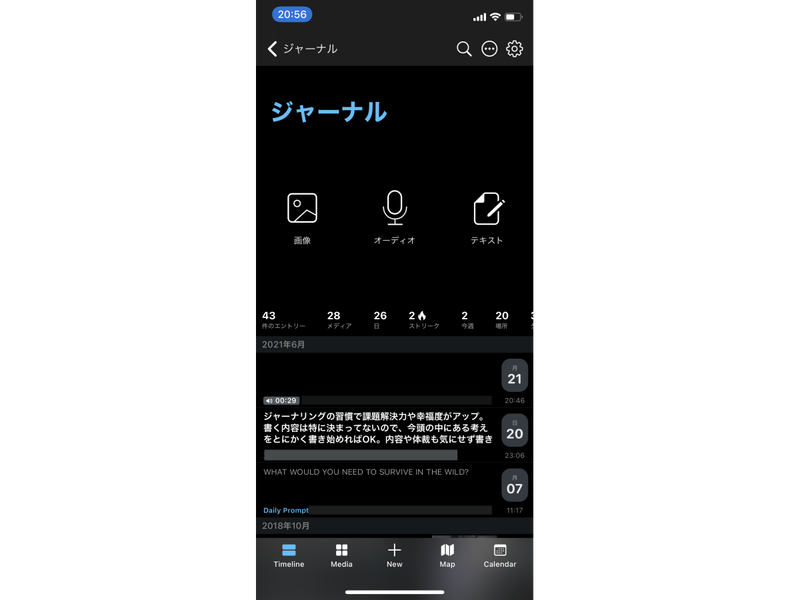The width and height of the screenshot is (800, 600).
Task: Start a new オーディオ recording entry
Action: tap(394, 217)
